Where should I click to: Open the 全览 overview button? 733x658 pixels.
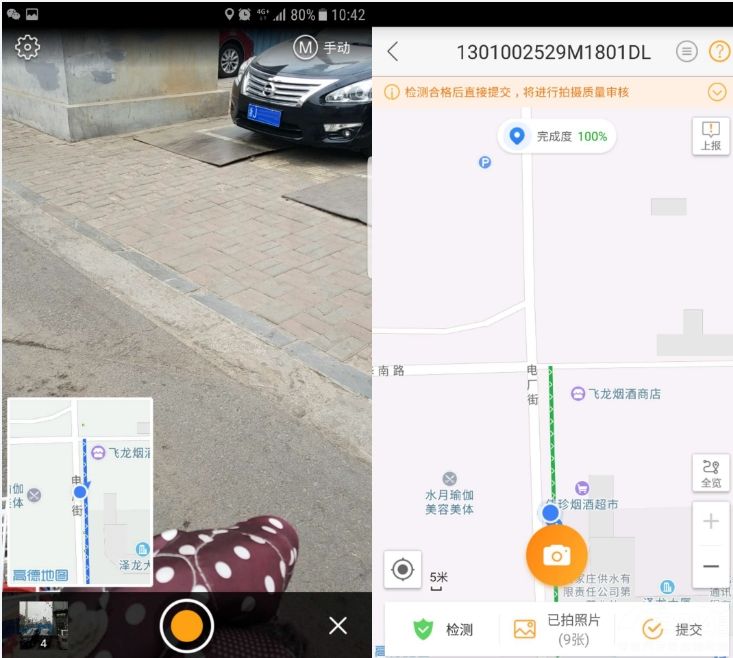click(710, 473)
